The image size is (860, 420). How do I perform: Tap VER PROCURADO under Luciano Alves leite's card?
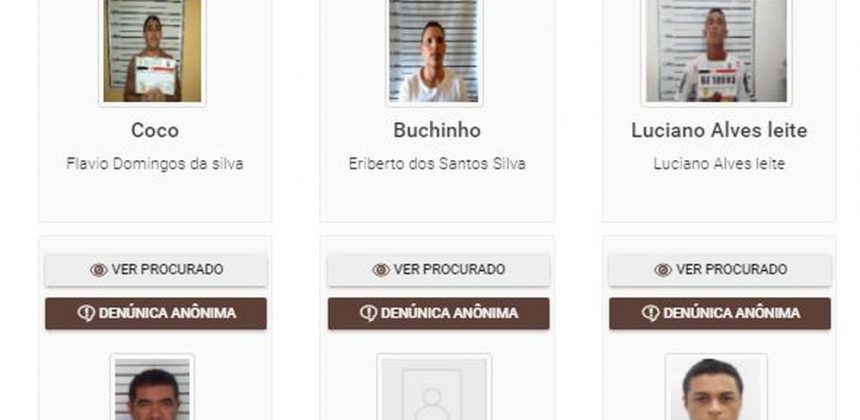click(720, 269)
